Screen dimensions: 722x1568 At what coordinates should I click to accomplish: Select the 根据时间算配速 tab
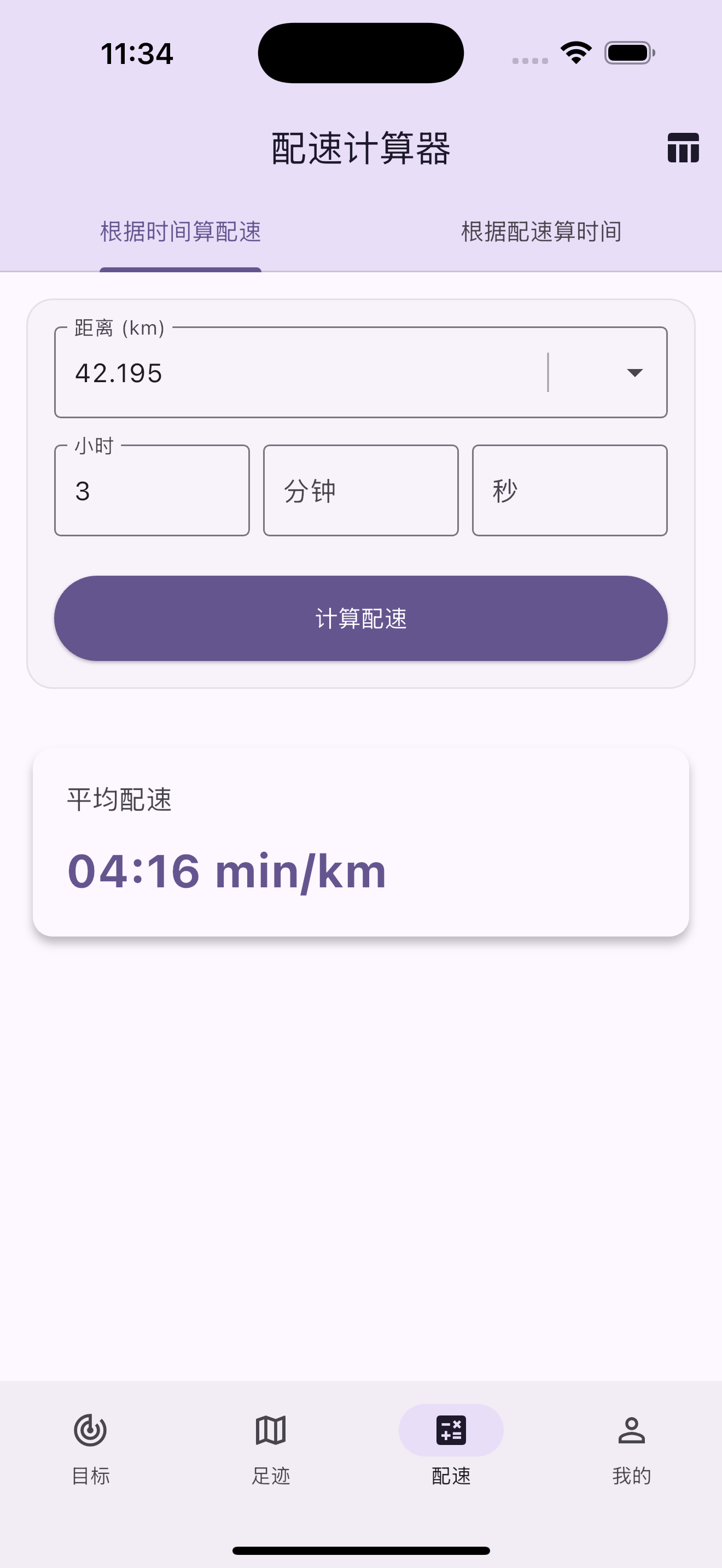(179, 231)
